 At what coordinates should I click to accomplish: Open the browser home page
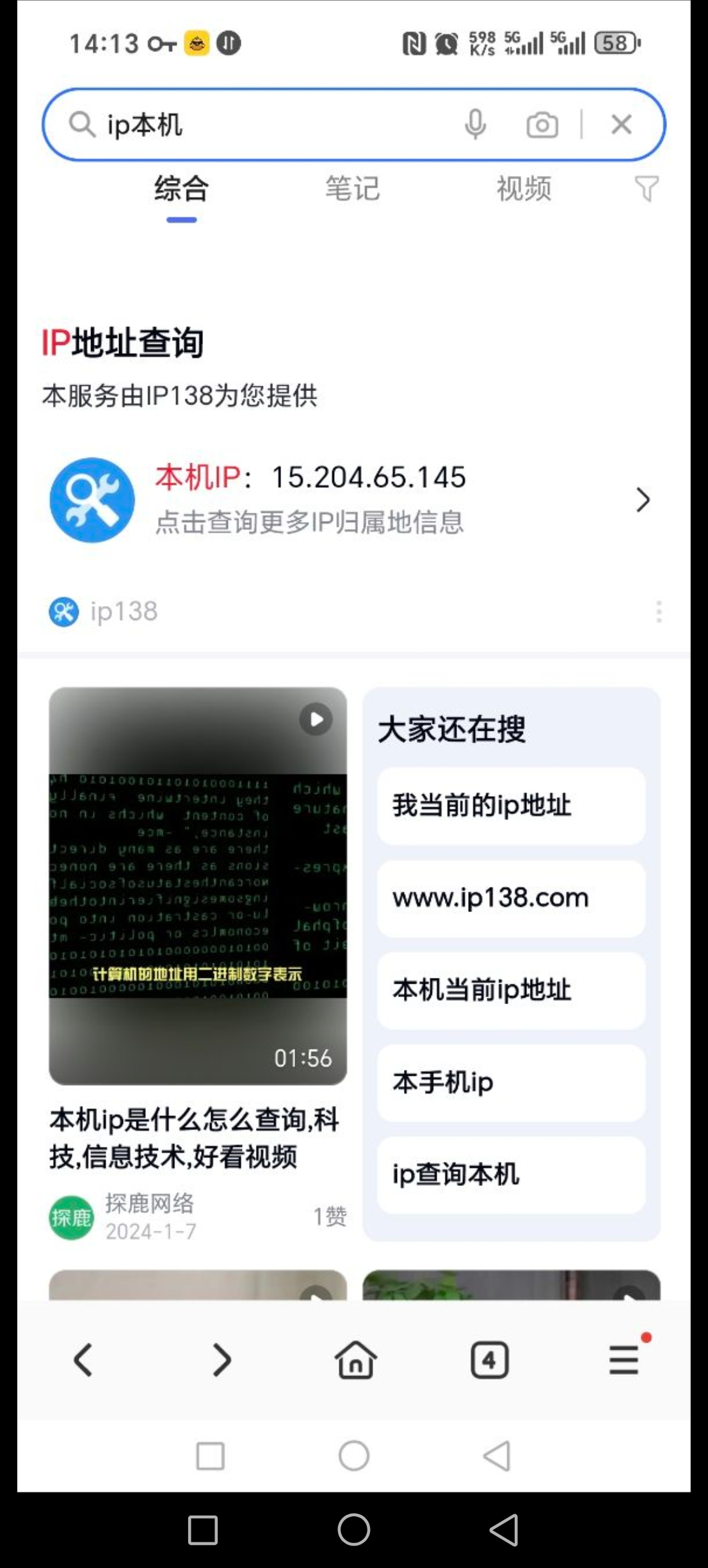(355, 1360)
